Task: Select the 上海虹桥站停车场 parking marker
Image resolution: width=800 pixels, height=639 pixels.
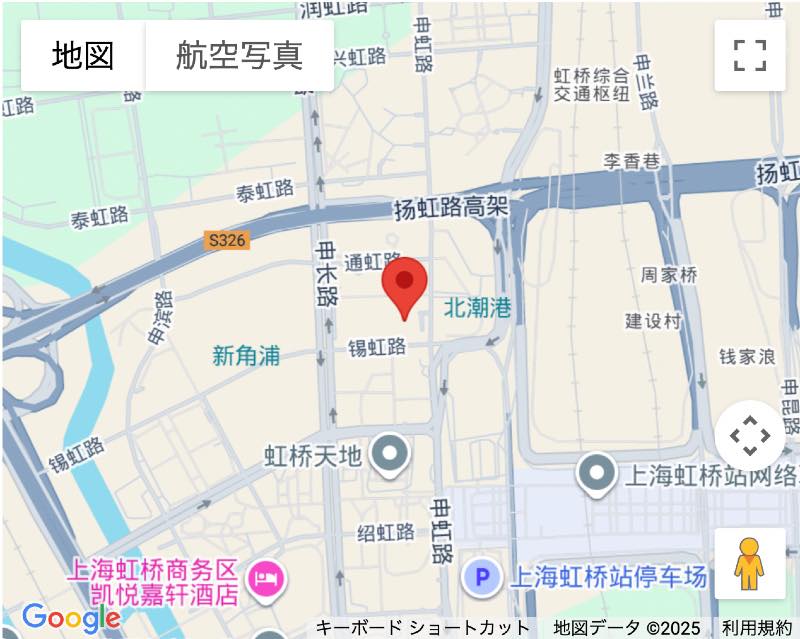Action: point(483,577)
